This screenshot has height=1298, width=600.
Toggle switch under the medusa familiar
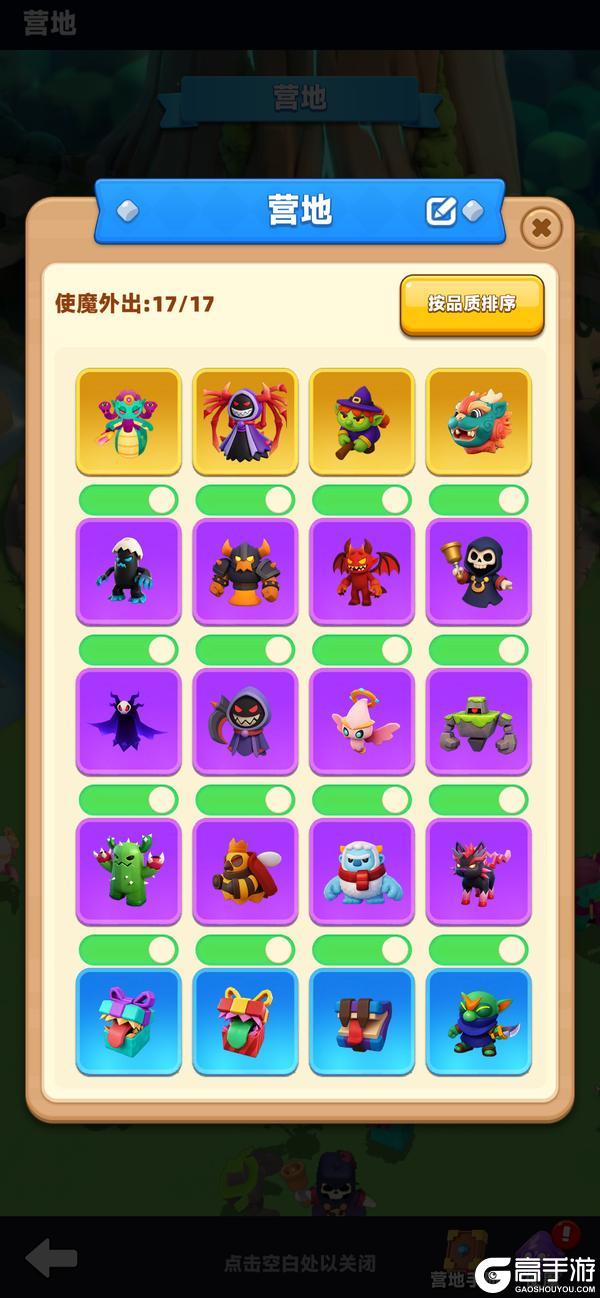[x=129, y=500]
